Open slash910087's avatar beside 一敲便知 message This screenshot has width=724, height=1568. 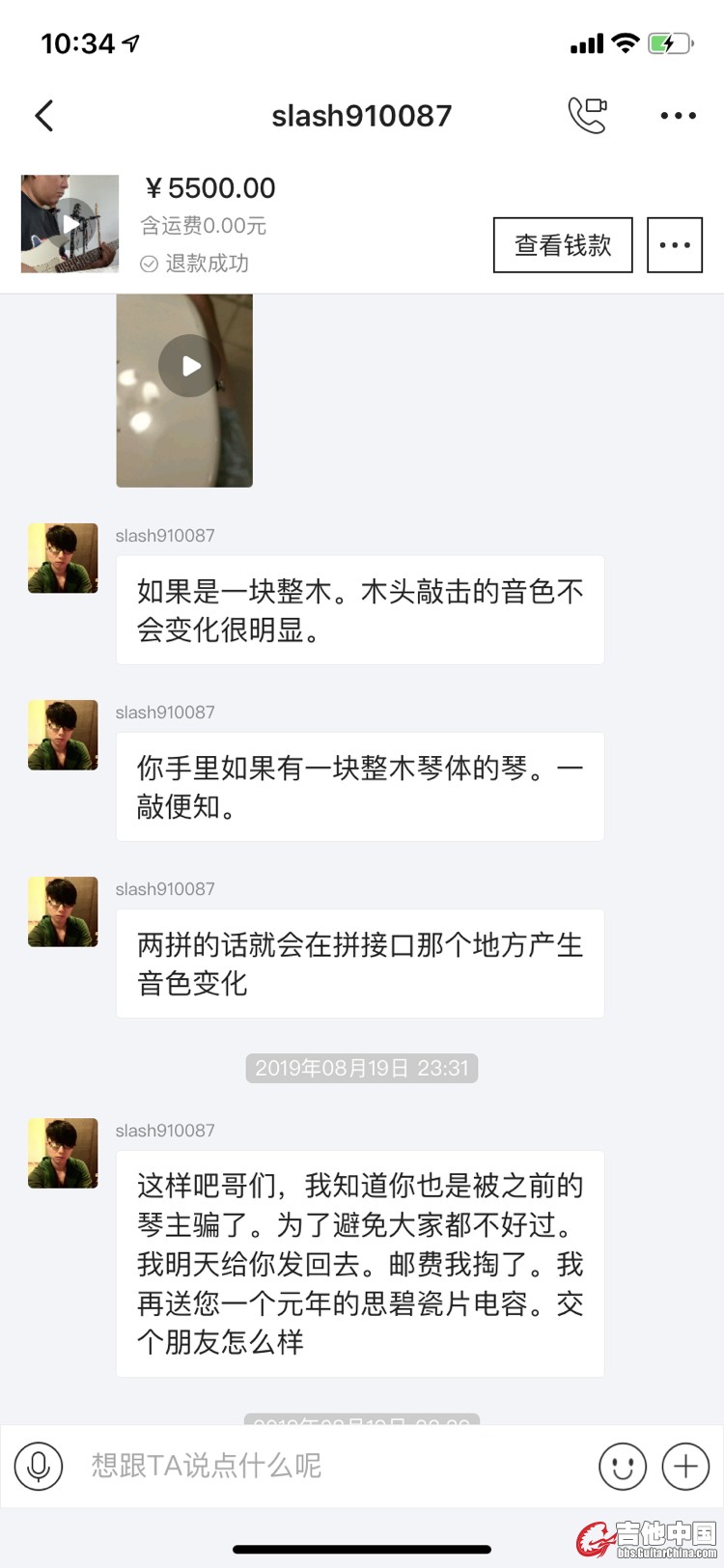click(x=63, y=735)
